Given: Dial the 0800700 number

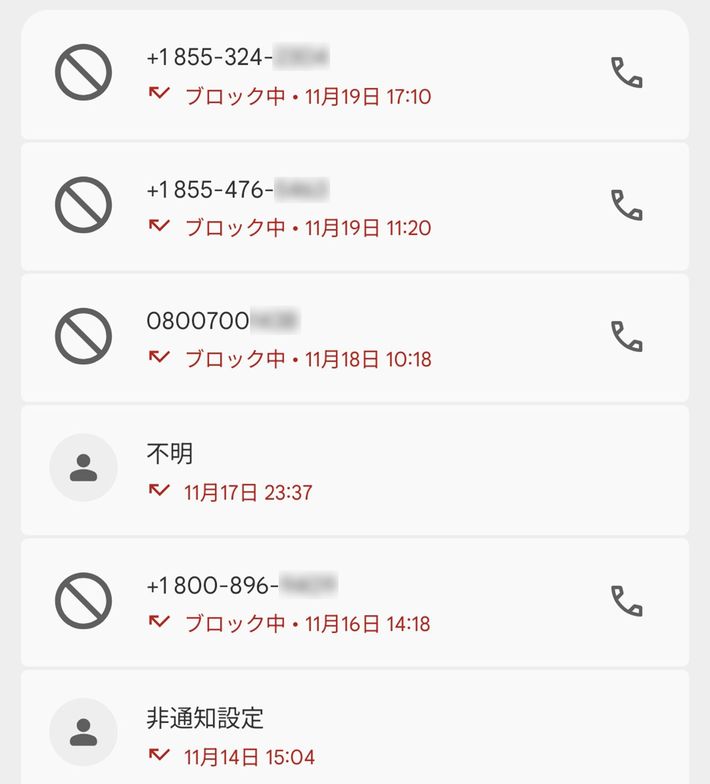Looking at the screenshot, I should point(626,336).
